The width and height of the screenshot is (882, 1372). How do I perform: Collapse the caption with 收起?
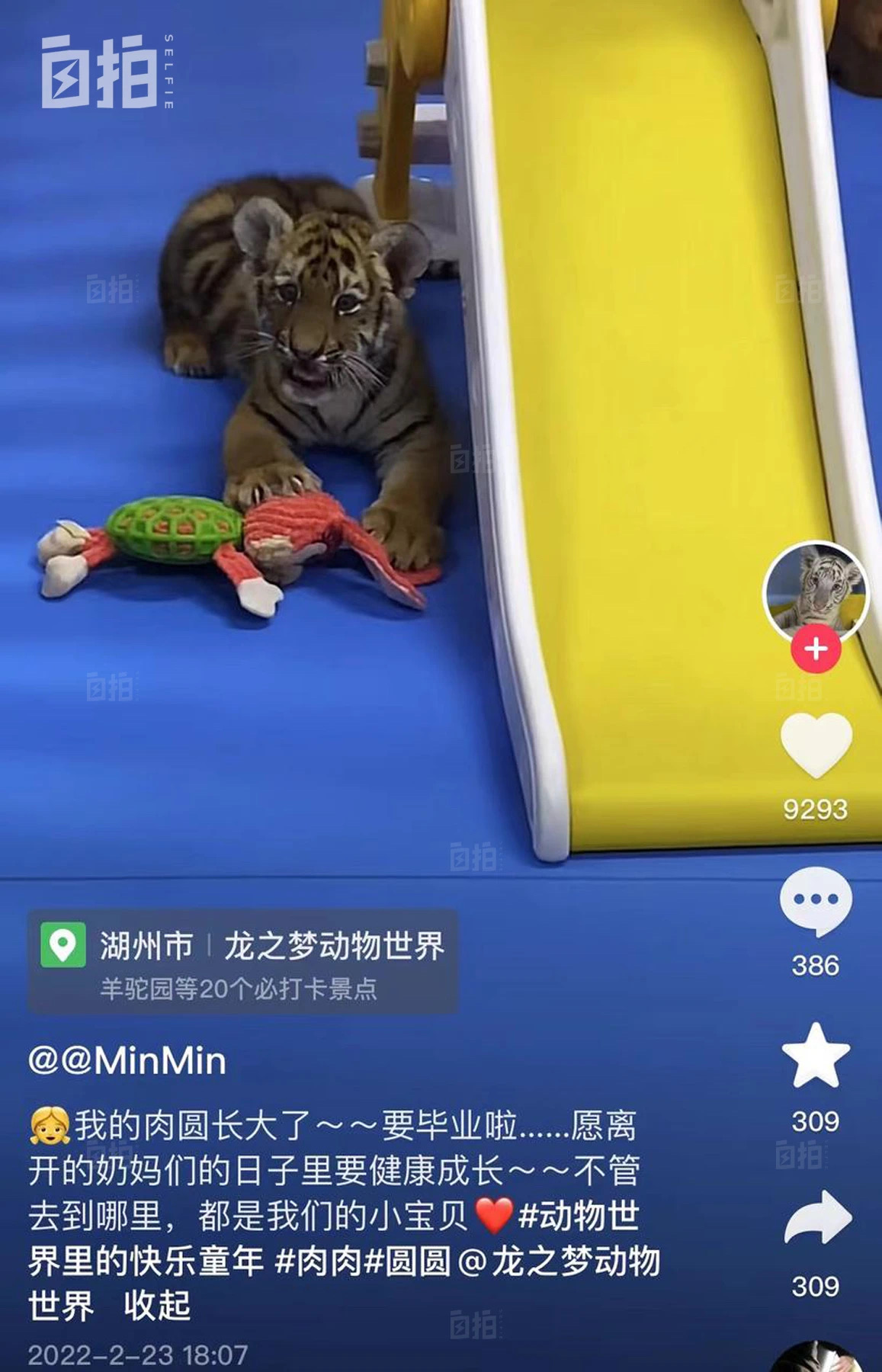[156, 1306]
